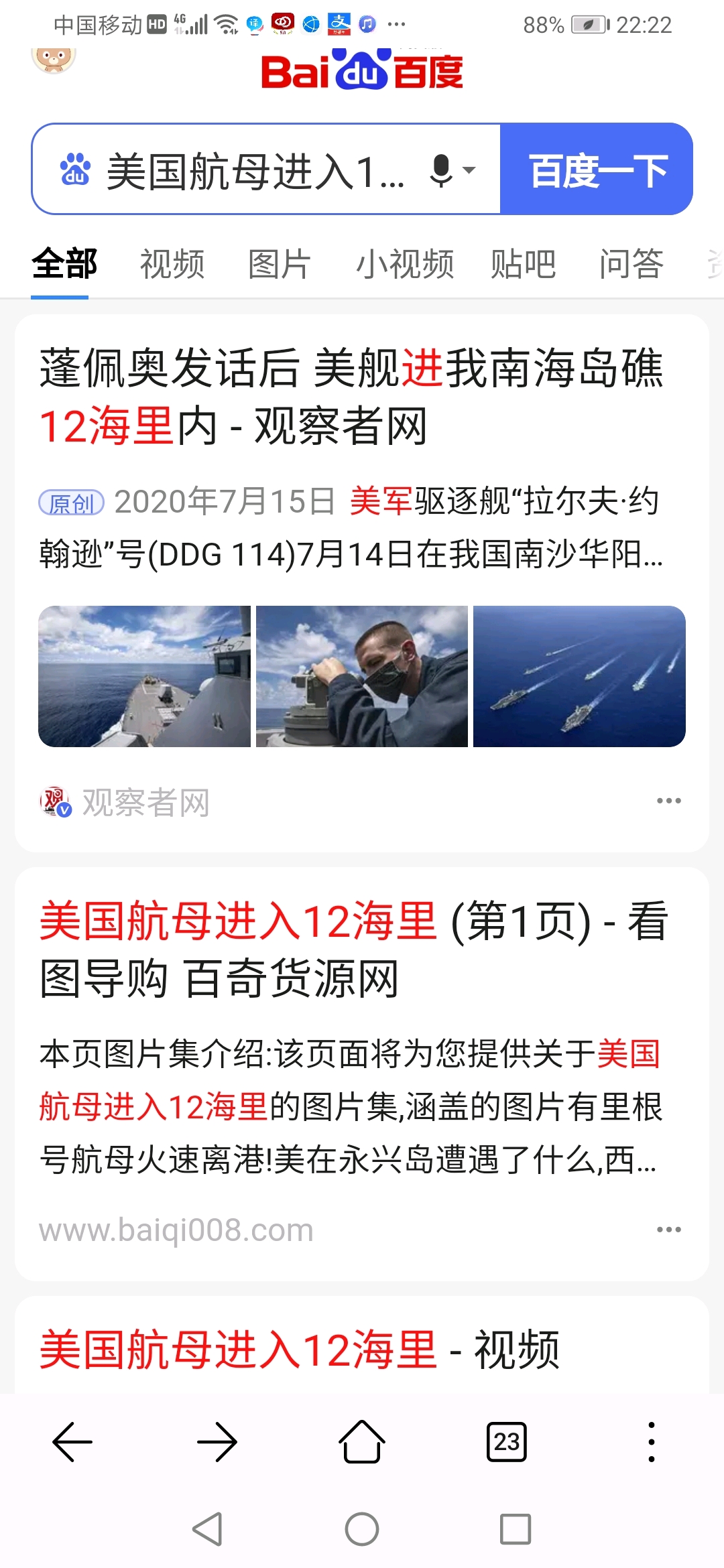The width and height of the screenshot is (724, 1568).
Task: Start voice search with the microphone icon
Action: point(442,170)
